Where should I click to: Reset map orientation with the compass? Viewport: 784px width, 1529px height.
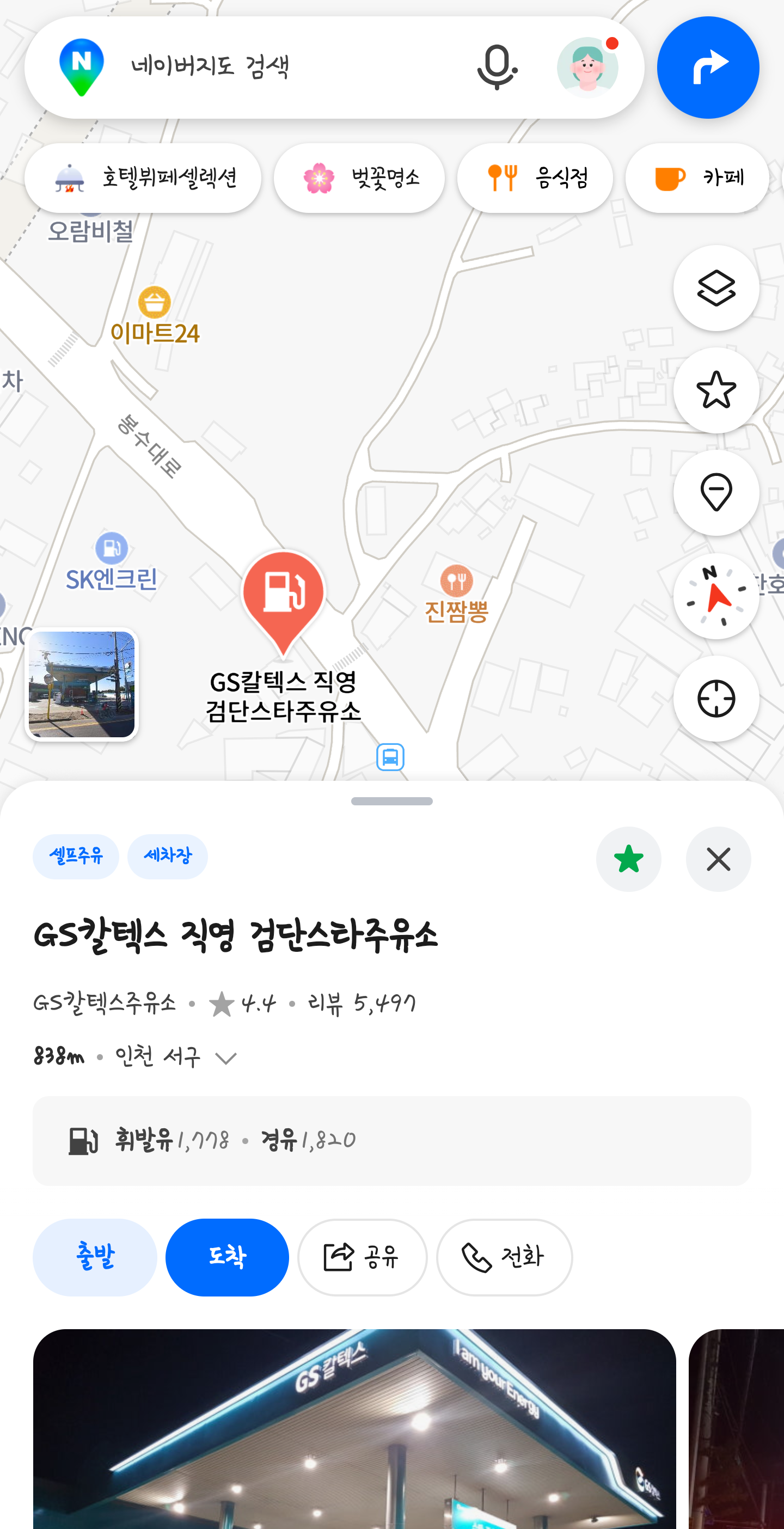716,596
